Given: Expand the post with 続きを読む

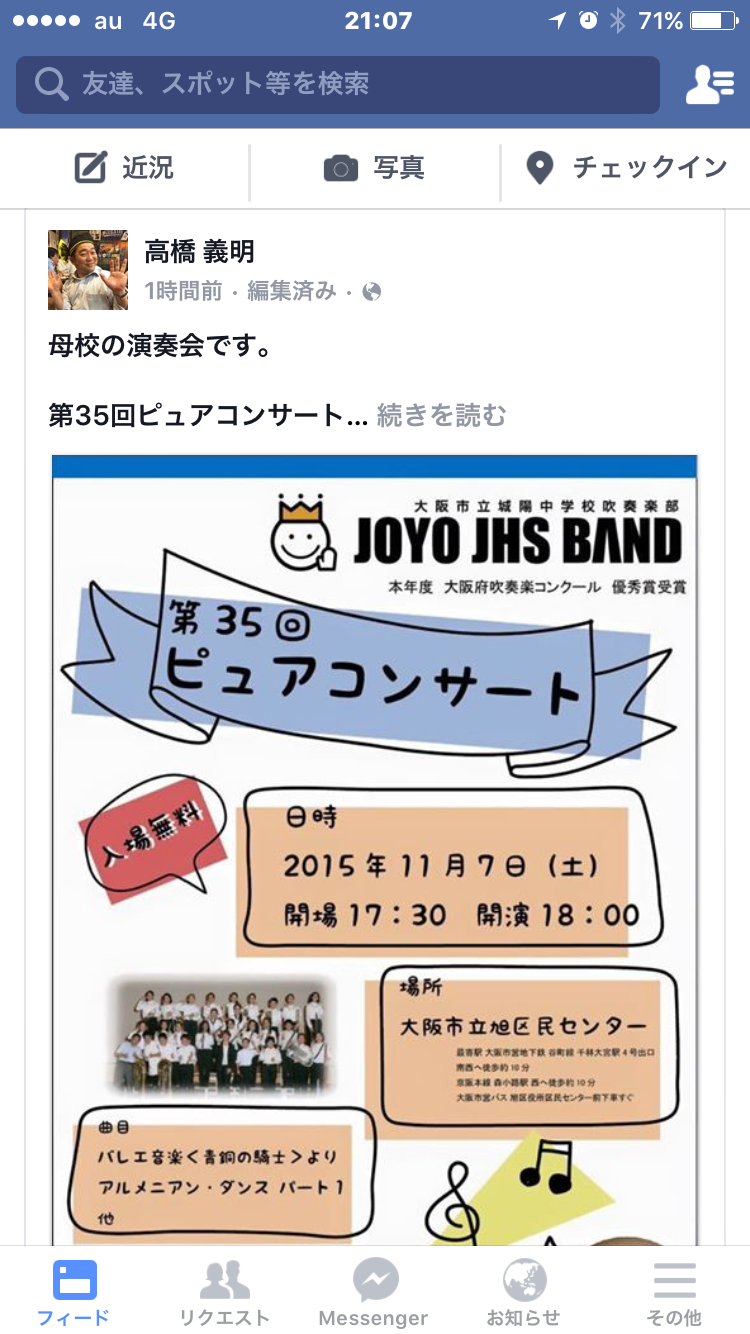Looking at the screenshot, I should click(441, 416).
